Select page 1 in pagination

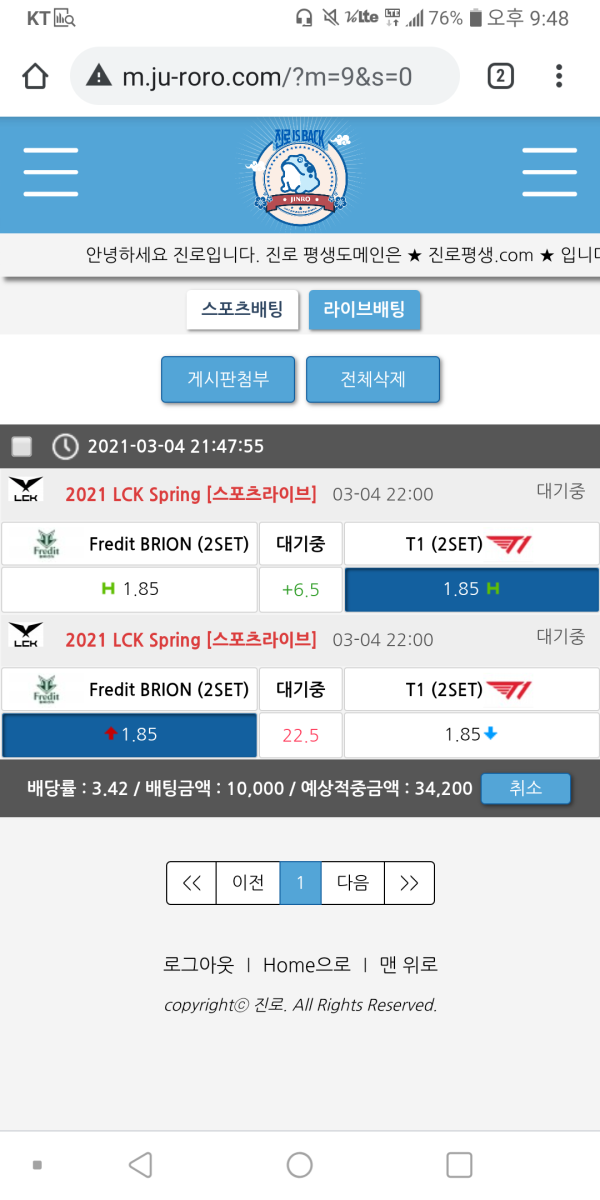(300, 883)
